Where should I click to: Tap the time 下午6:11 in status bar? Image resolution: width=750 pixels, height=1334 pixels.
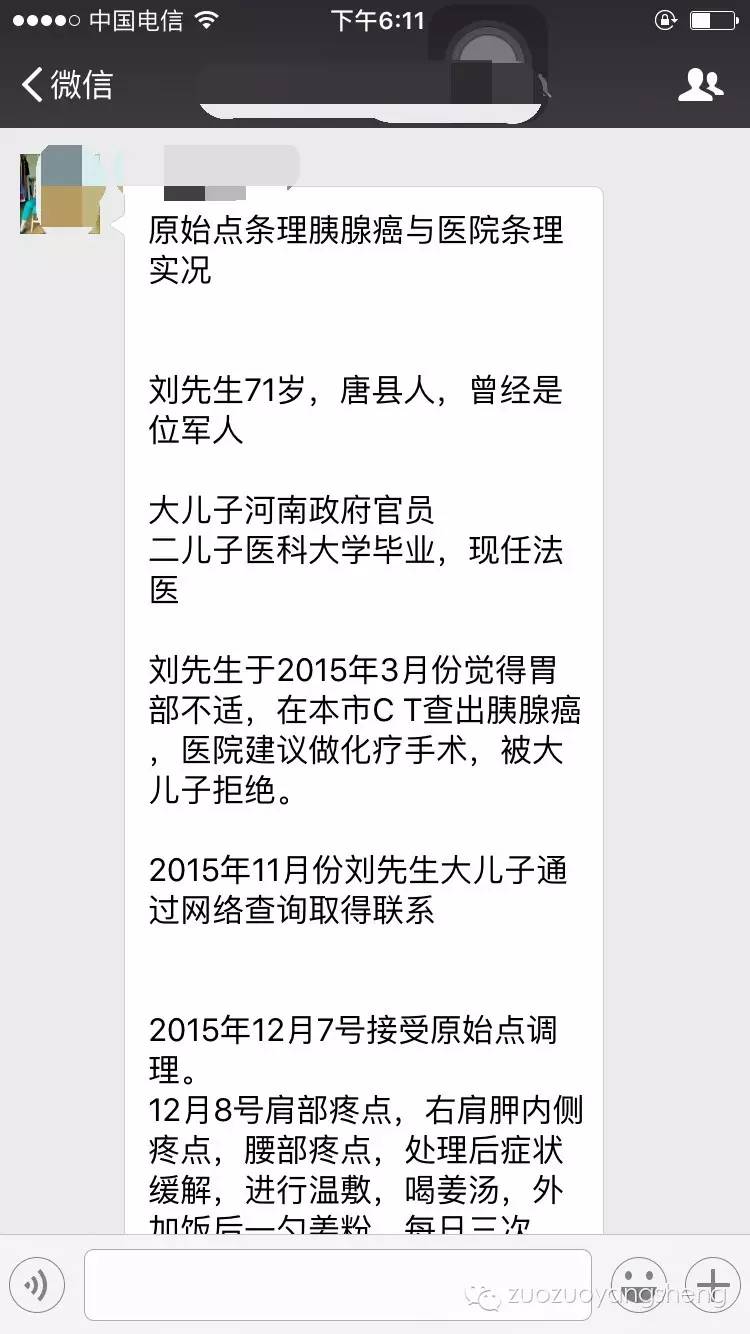click(x=375, y=17)
